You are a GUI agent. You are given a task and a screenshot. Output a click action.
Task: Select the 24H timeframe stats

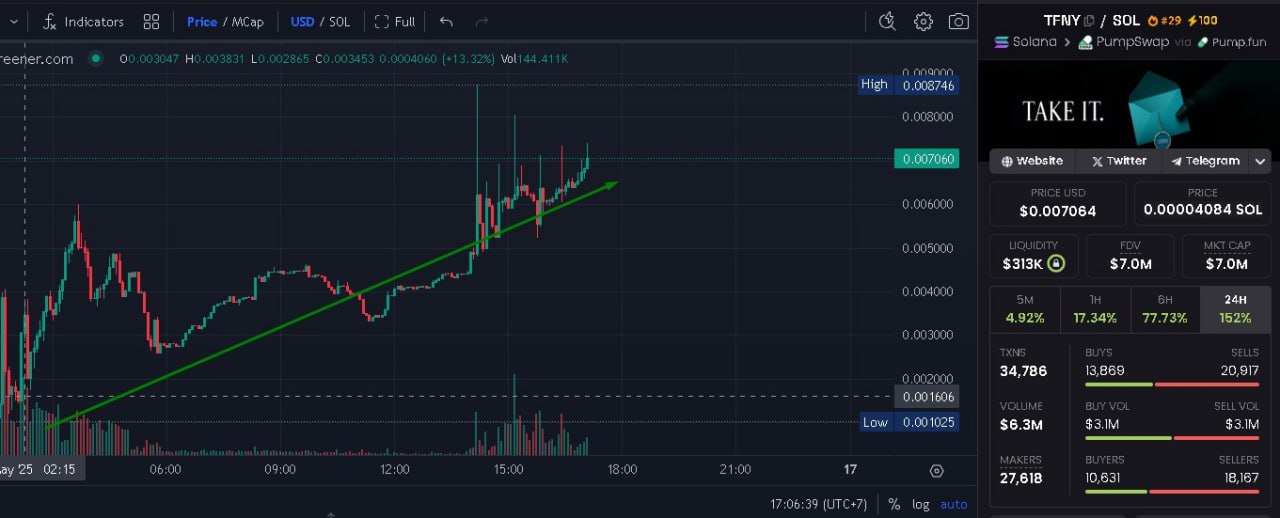pyautogui.click(x=1235, y=309)
